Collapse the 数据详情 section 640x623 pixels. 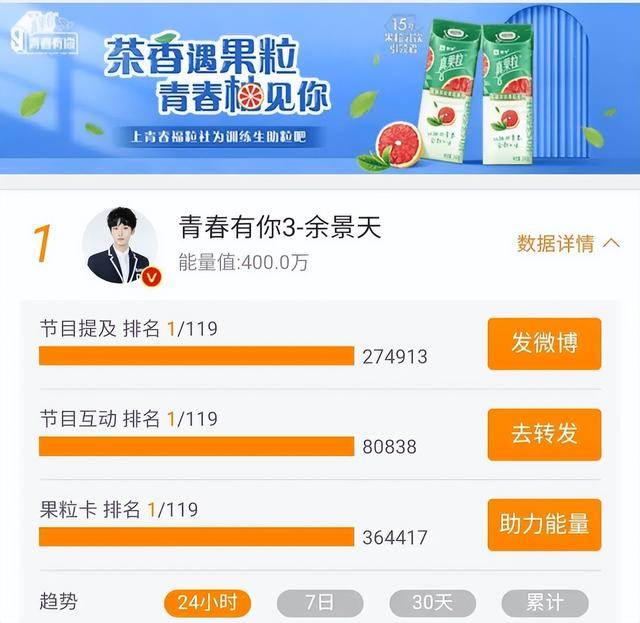(568, 243)
